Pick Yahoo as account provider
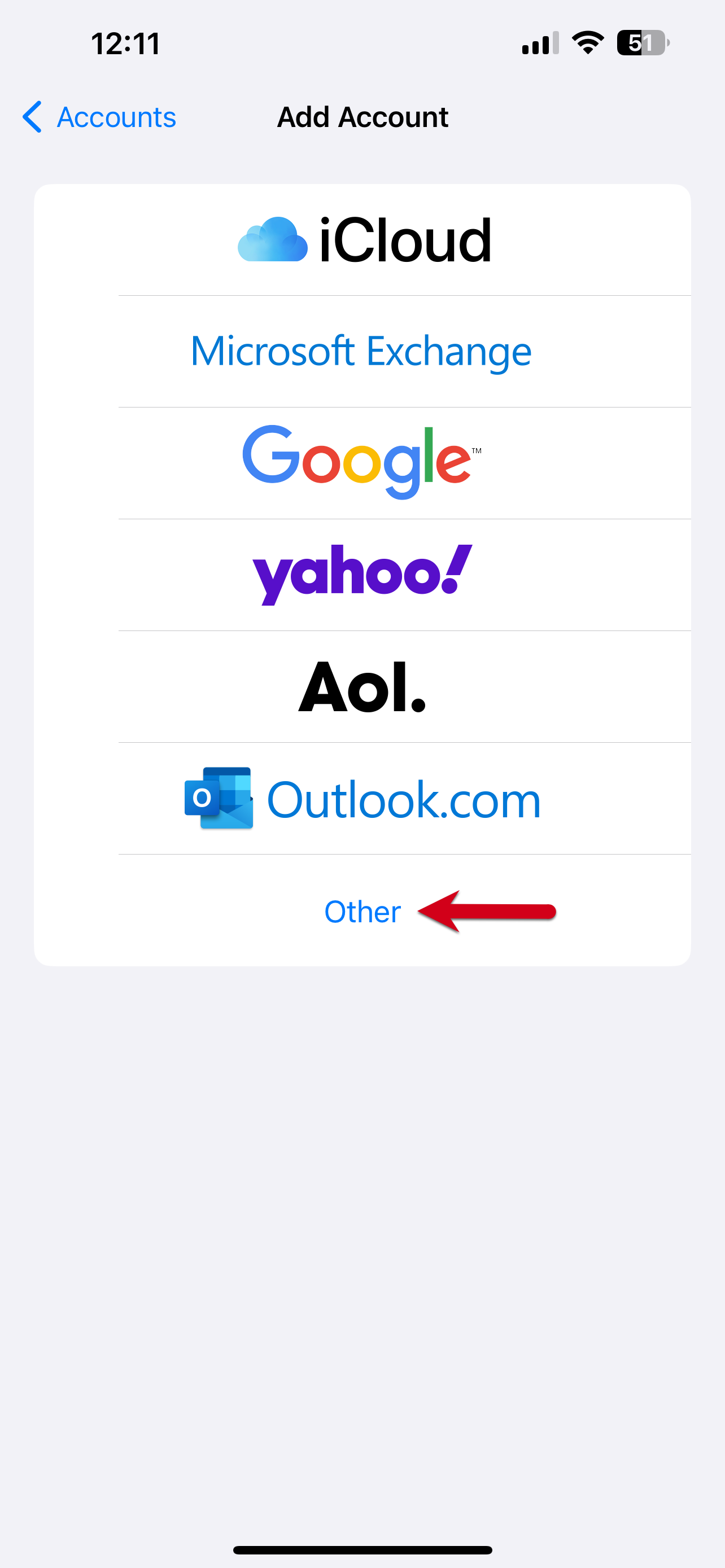Image resolution: width=725 pixels, height=1568 pixels. 362,574
